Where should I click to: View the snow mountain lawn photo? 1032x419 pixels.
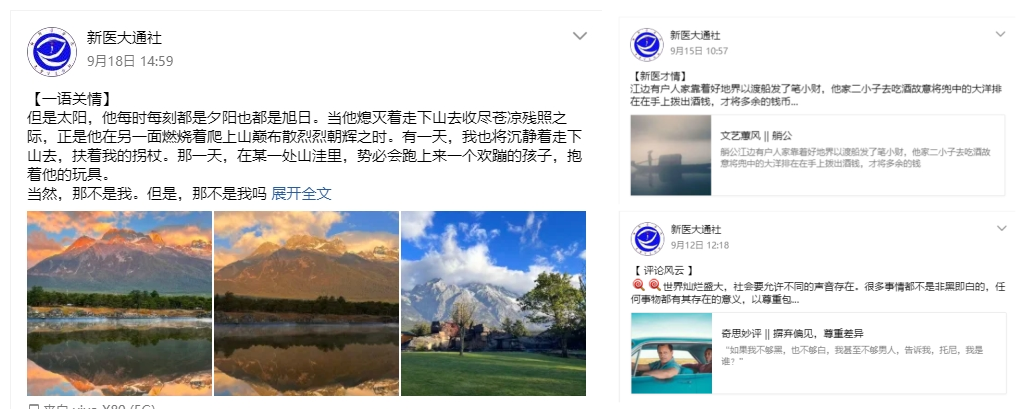[x=493, y=303]
